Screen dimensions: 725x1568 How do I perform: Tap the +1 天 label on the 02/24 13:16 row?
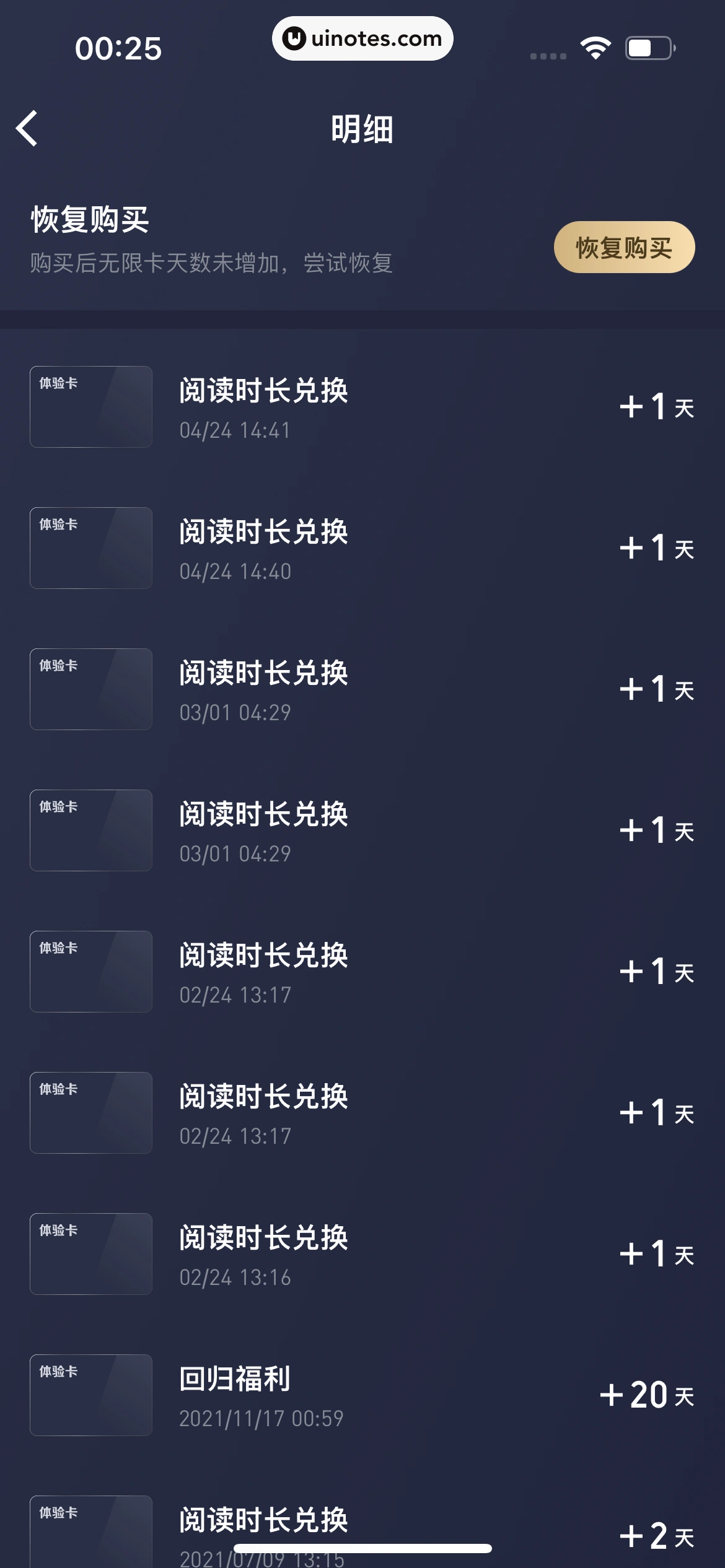(658, 1253)
